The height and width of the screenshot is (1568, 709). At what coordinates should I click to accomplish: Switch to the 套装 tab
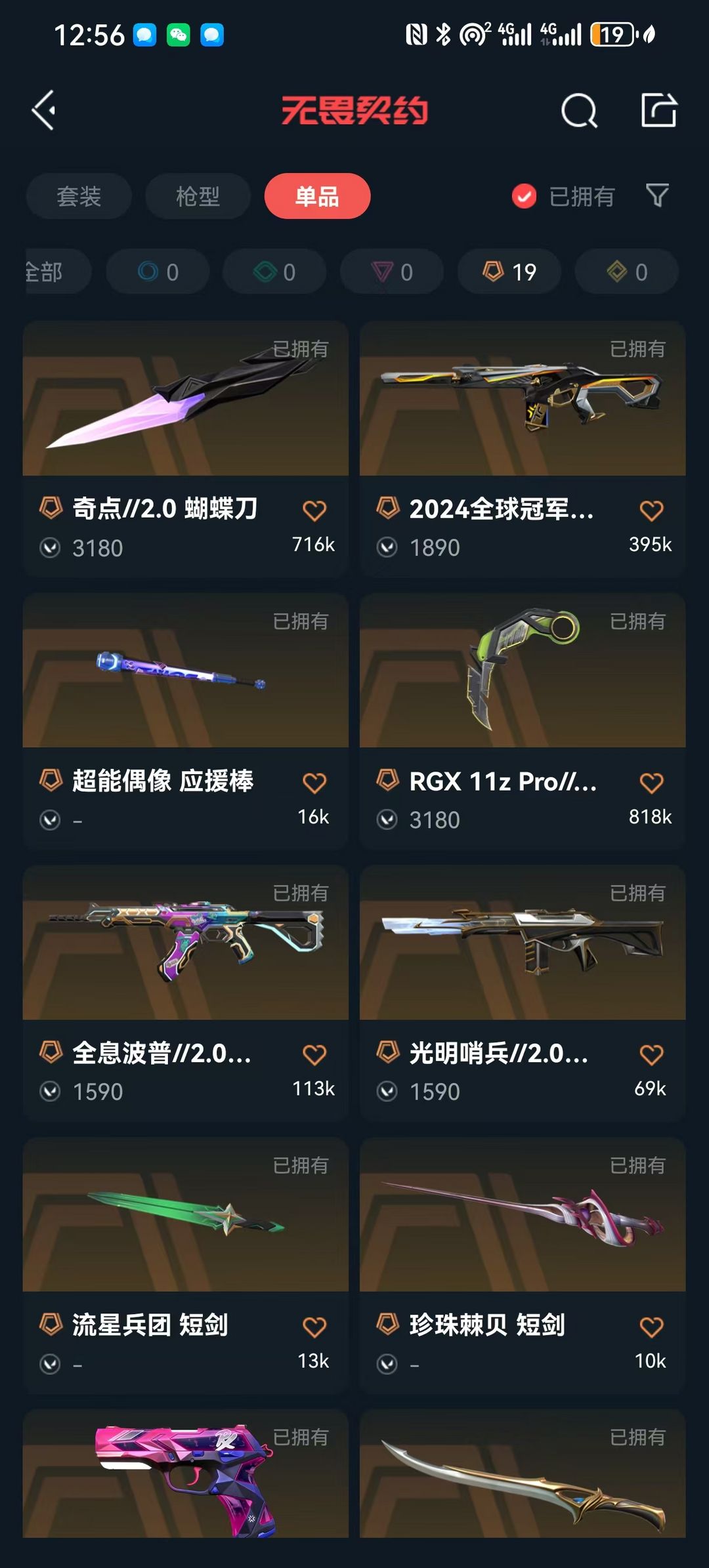(x=79, y=196)
